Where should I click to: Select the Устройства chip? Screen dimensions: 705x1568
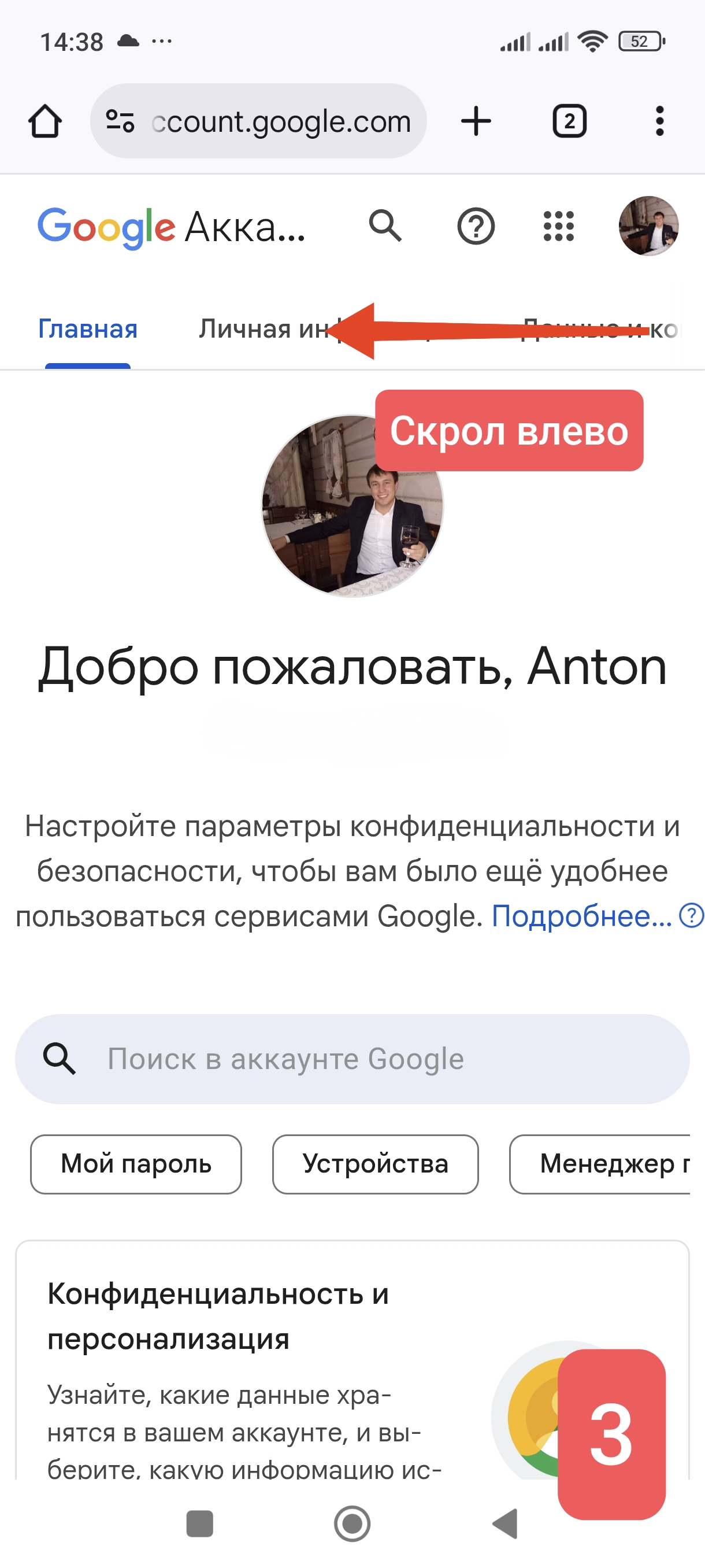coord(375,1164)
